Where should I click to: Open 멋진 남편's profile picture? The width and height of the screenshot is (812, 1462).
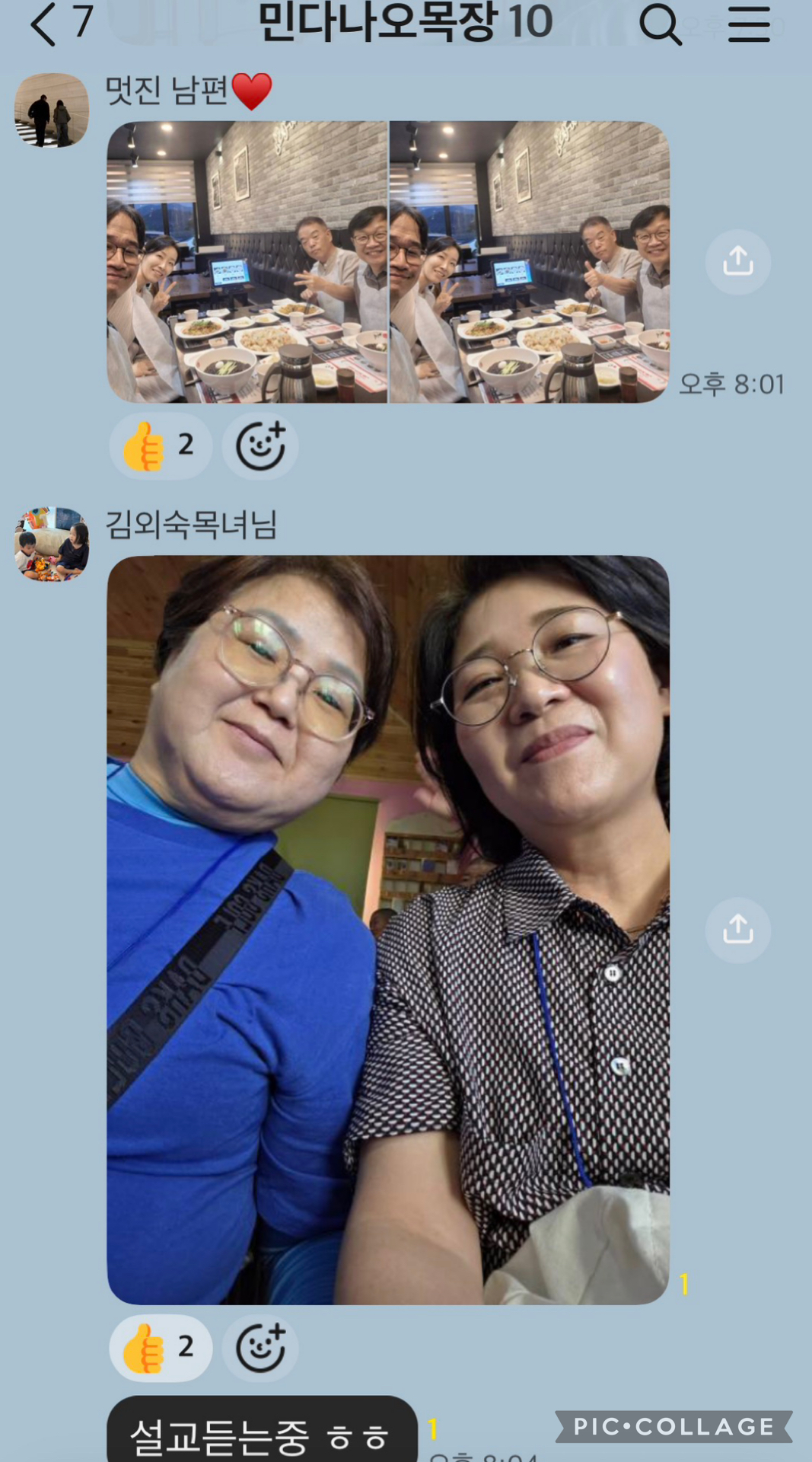pos(52,110)
